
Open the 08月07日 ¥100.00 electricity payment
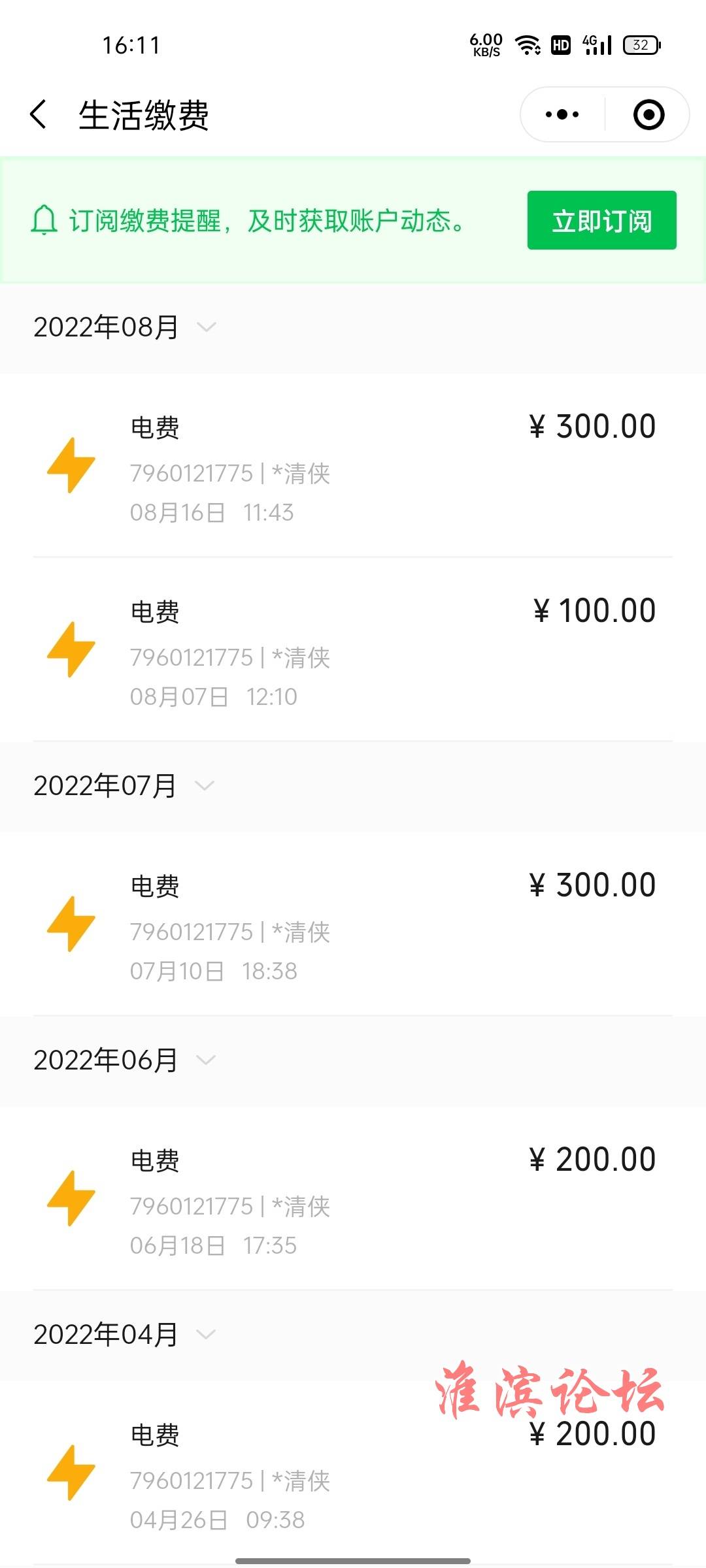pyautogui.click(x=353, y=649)
